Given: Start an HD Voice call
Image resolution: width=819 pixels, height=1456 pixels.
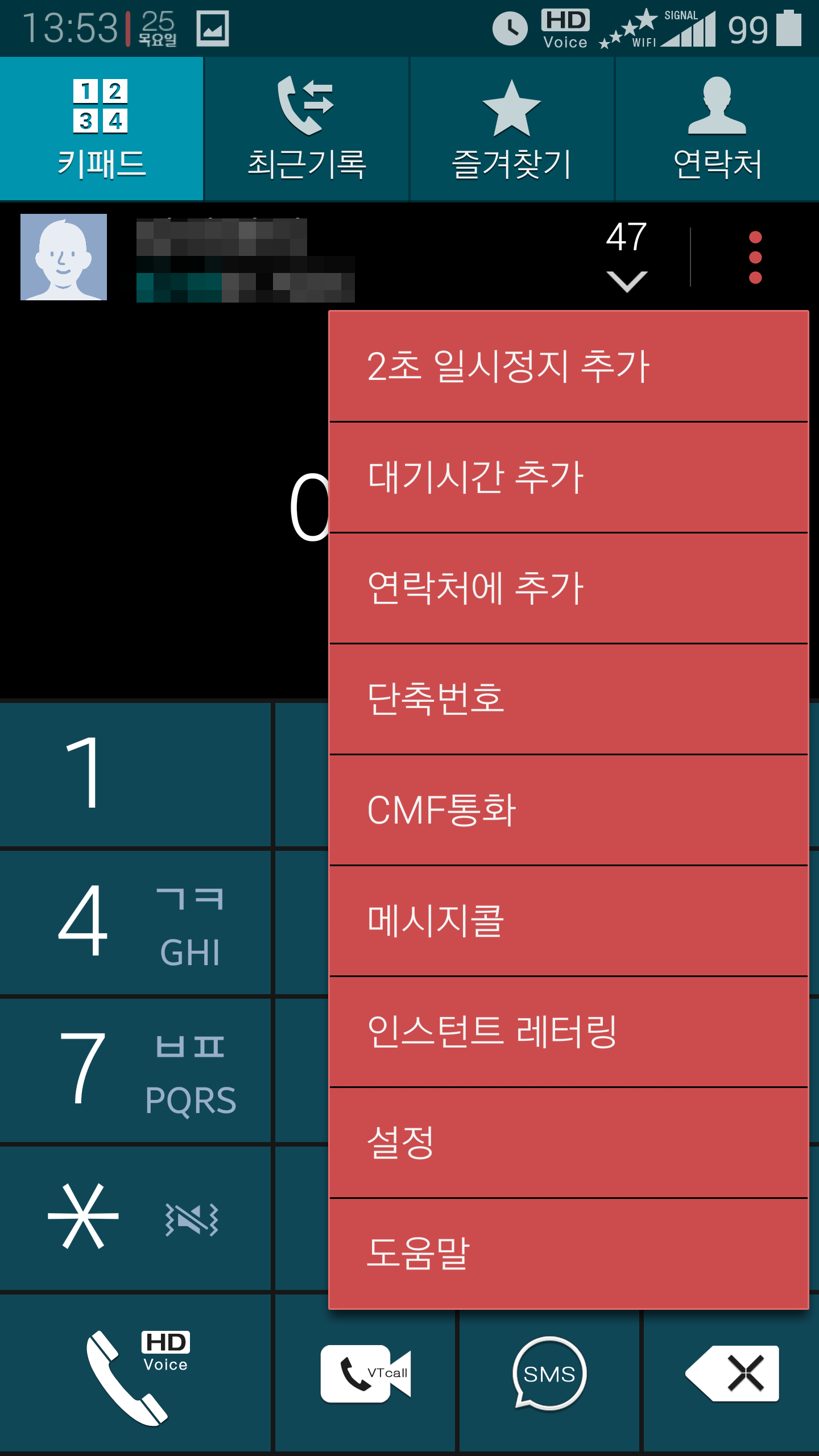Looking at the screenshot, I should click(134, 1375).
